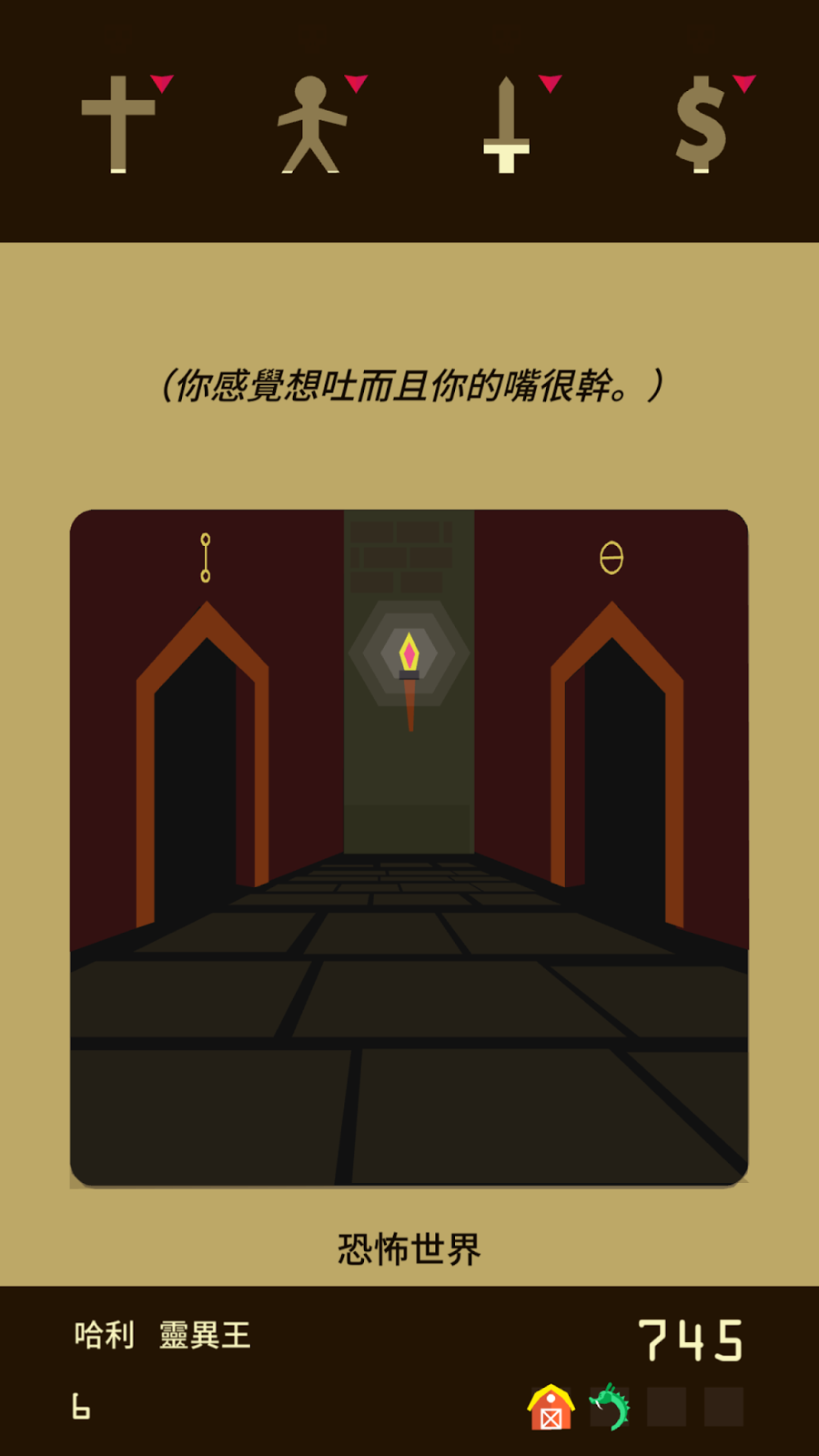Tap the dungeon corridor card
The height and width of the screenshot is (1456, 819).
(x=409, y=847)
